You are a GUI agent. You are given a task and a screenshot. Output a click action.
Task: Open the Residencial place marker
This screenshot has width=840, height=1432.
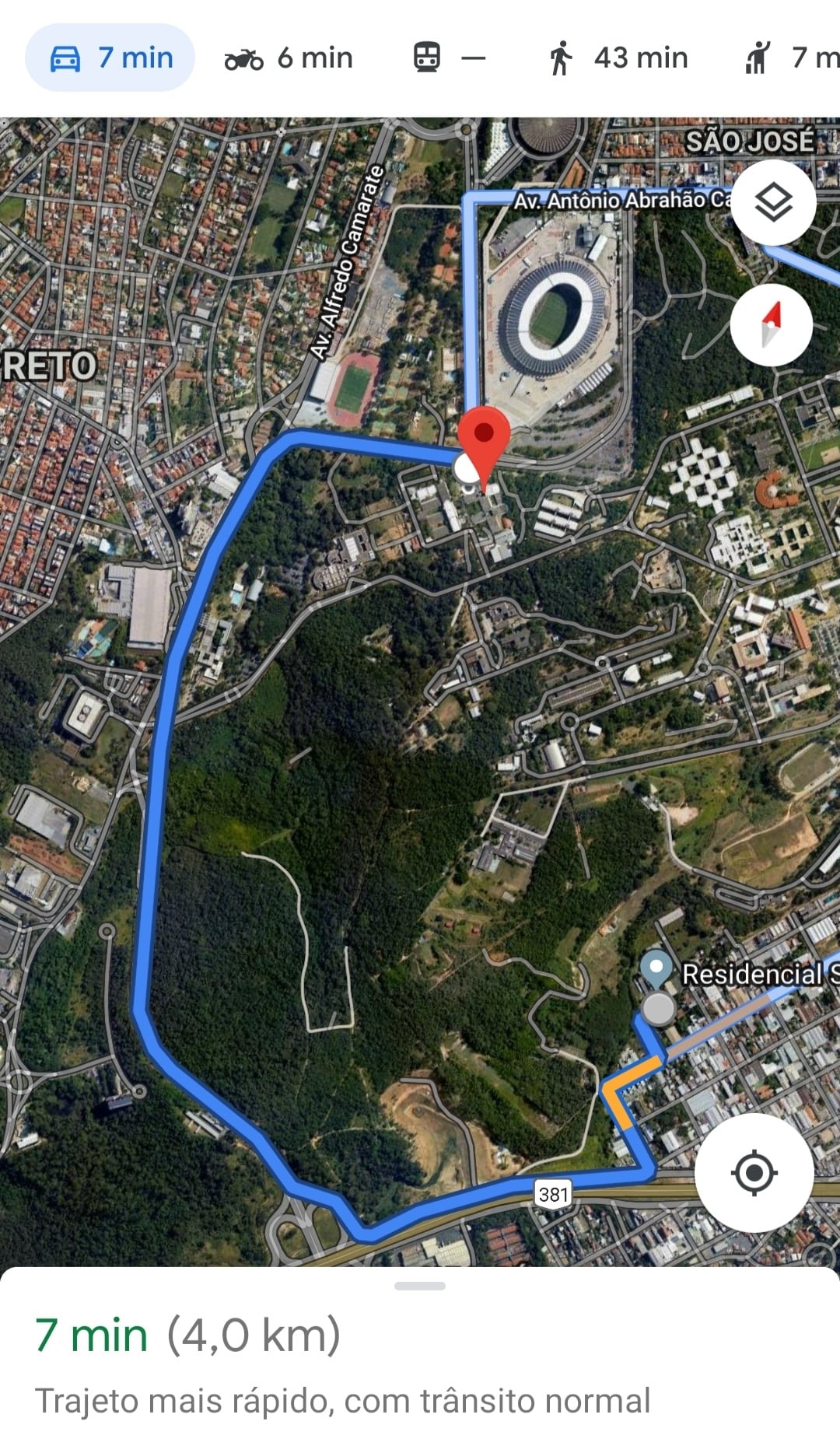pyautogui.click(x=656, y=969)
